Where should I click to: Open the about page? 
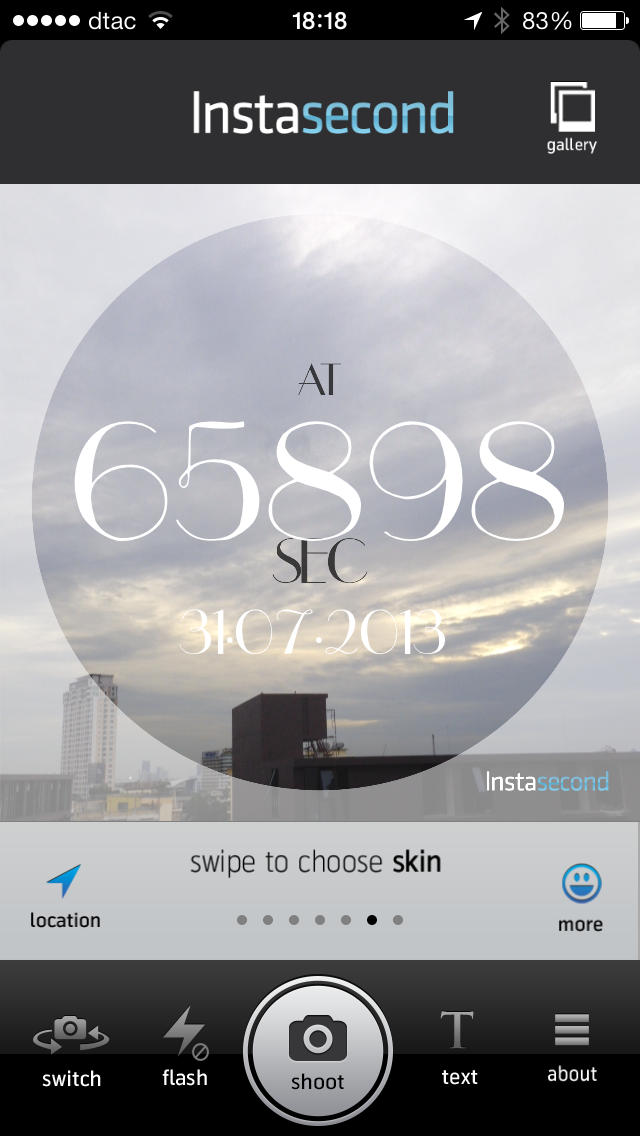pos(572,1046)
